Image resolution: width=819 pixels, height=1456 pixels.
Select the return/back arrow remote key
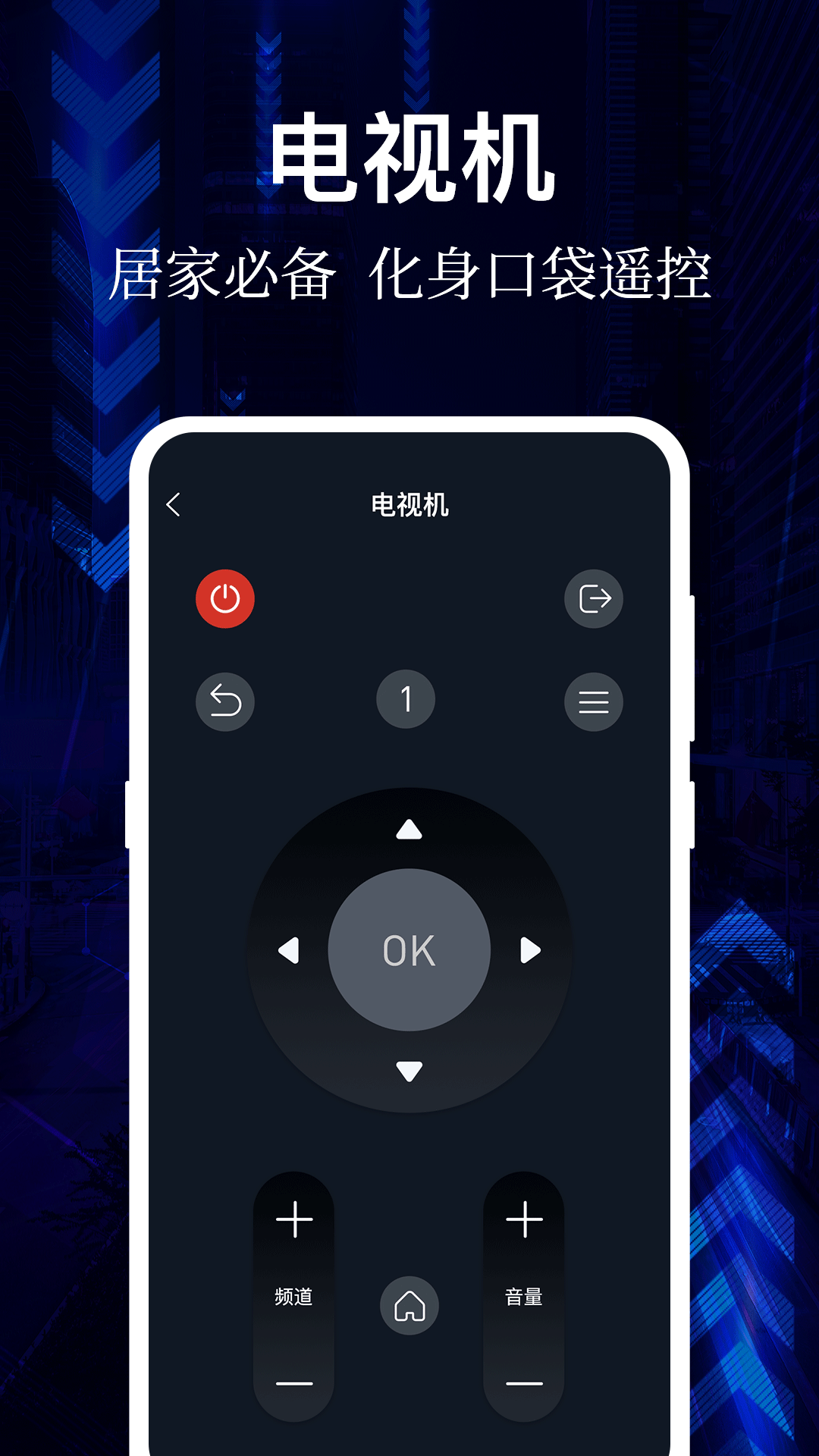(224, 701)
